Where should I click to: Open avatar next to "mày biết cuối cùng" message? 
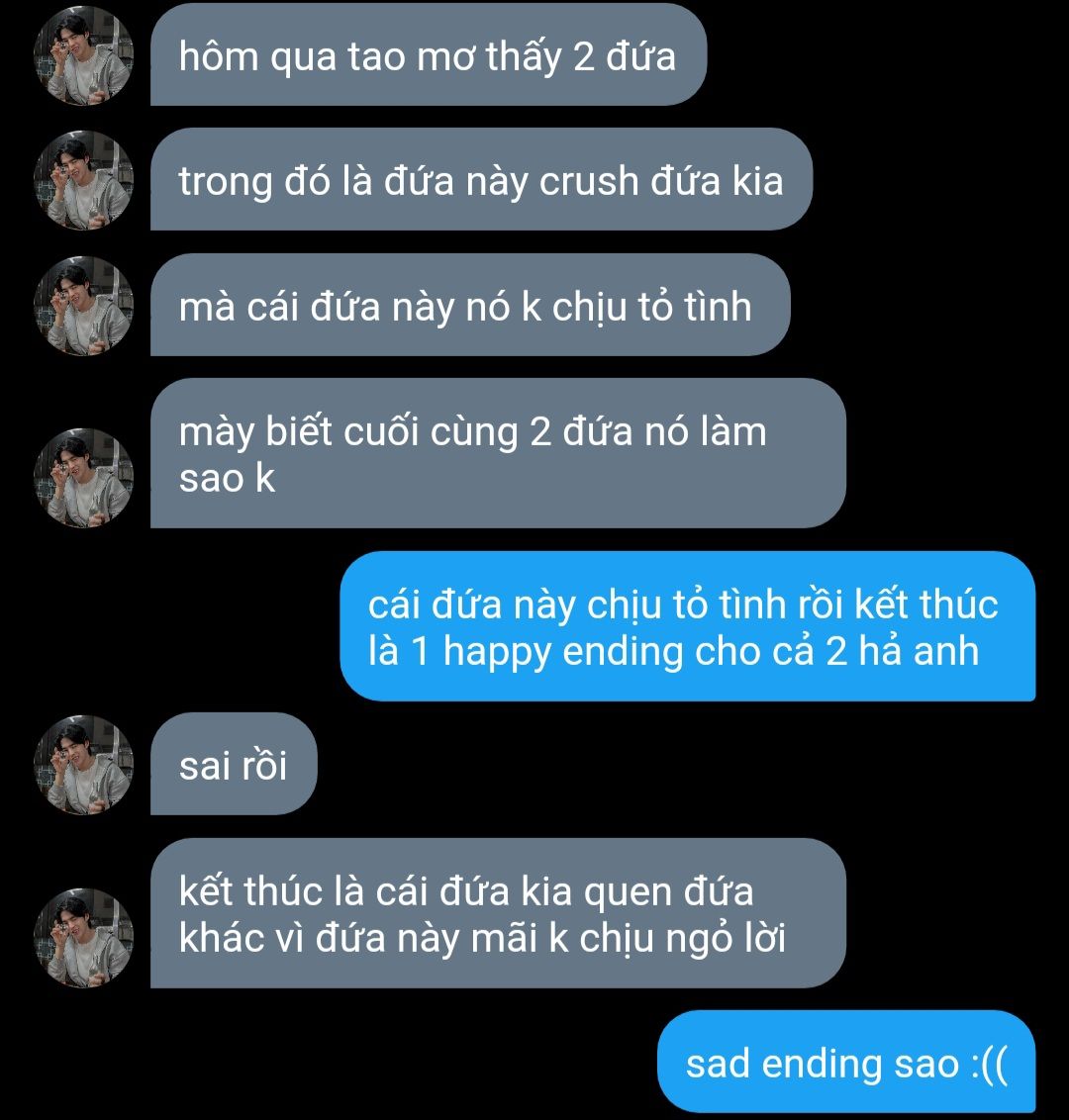point(83,477)
